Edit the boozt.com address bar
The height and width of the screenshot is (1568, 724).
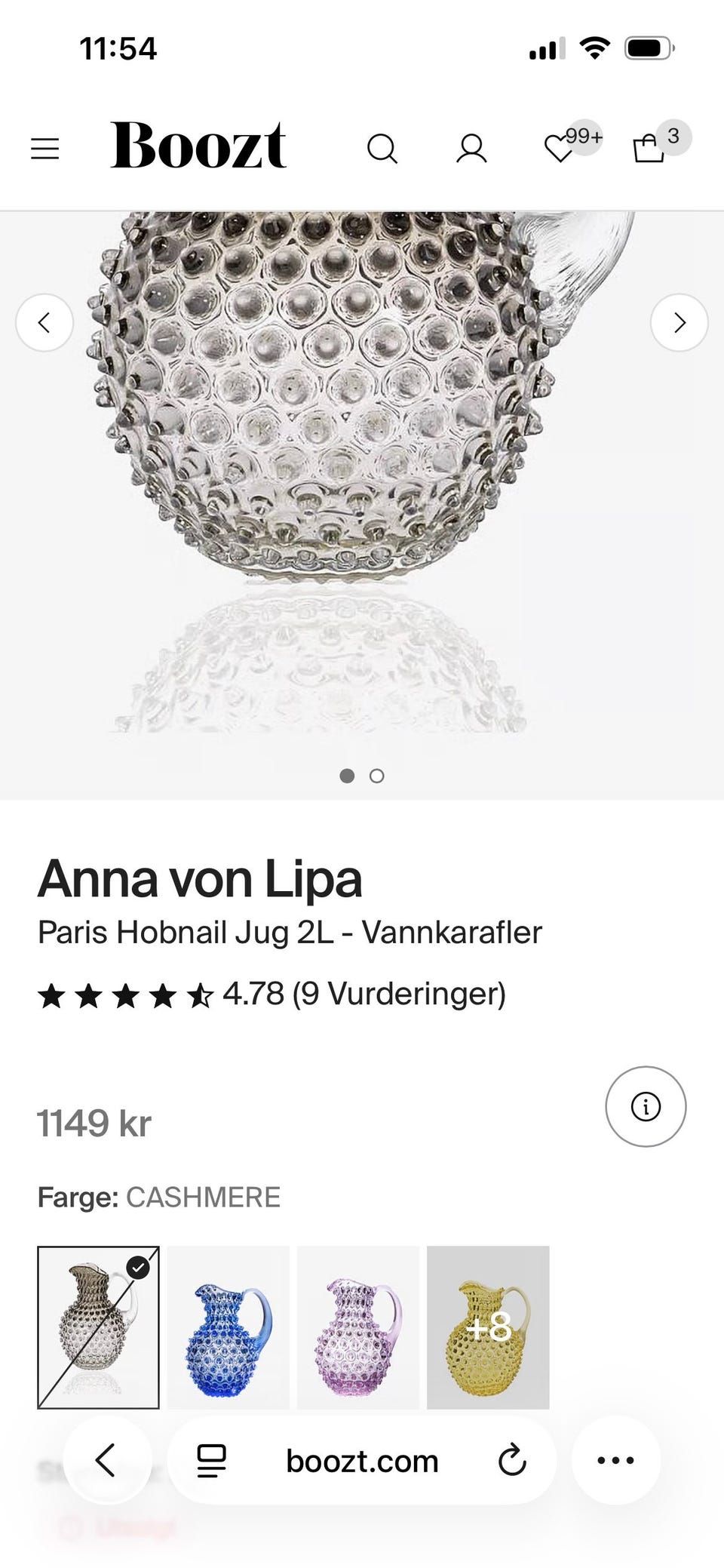(x=362, y=1462)
